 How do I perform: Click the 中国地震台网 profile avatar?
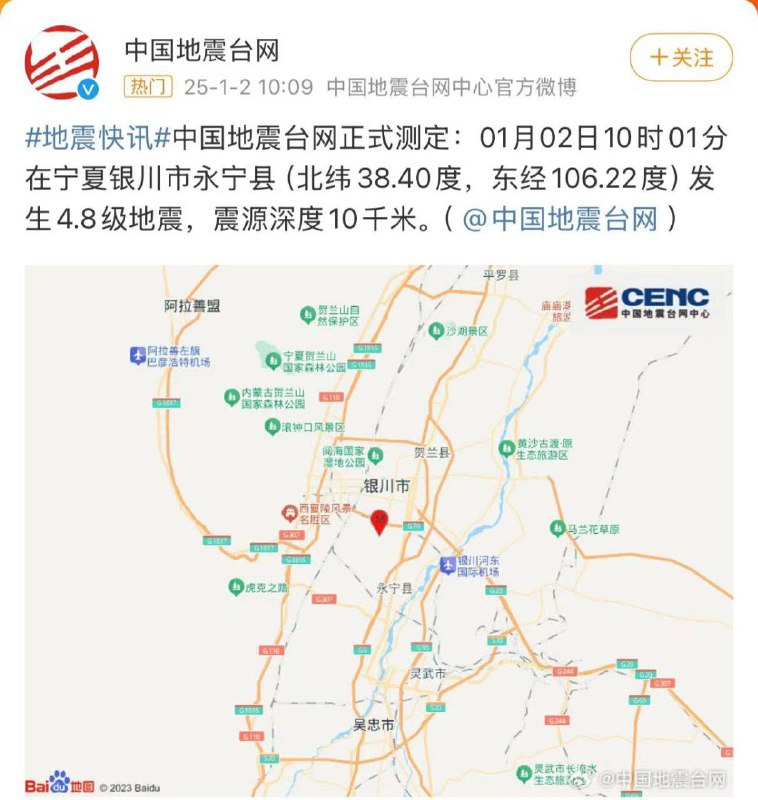tap(61, 61)
